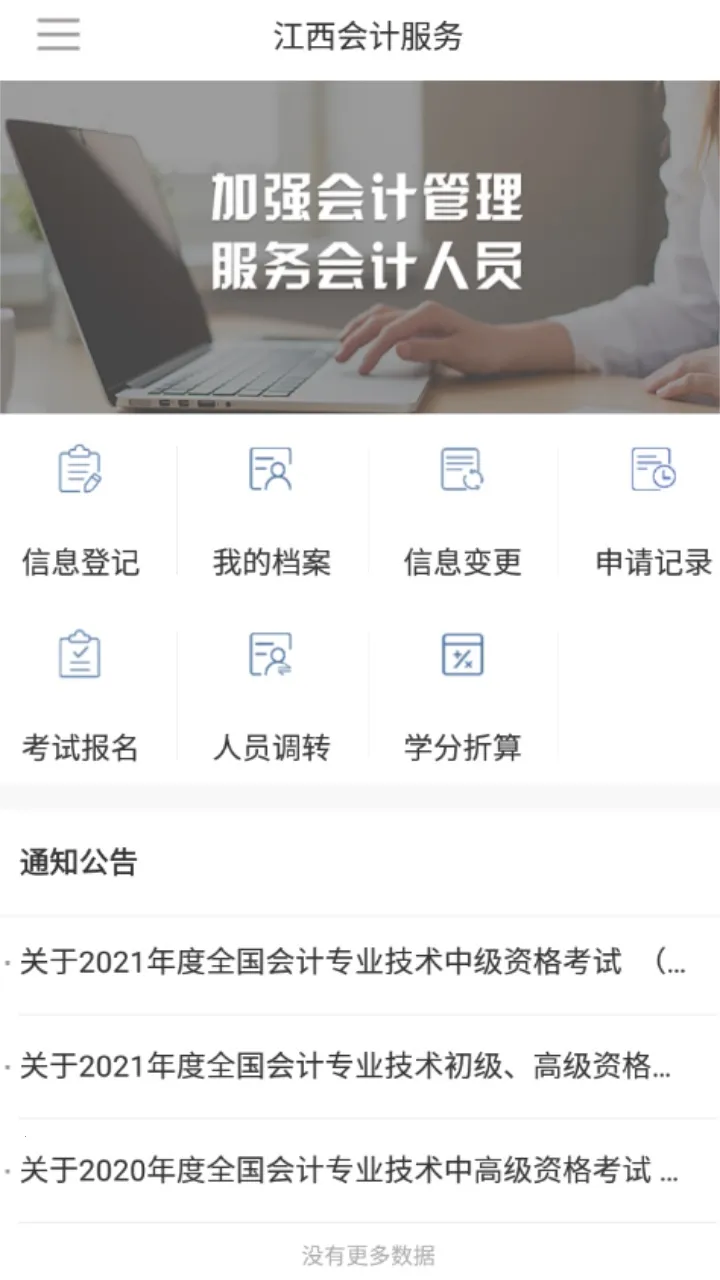Open 信息变更 (information change)
This screenshot has height=1280, width=720.
point(462,510)
